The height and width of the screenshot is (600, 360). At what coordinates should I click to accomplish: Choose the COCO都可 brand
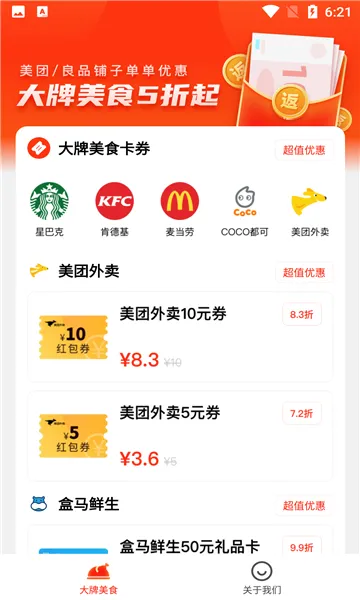coord(245,209)
